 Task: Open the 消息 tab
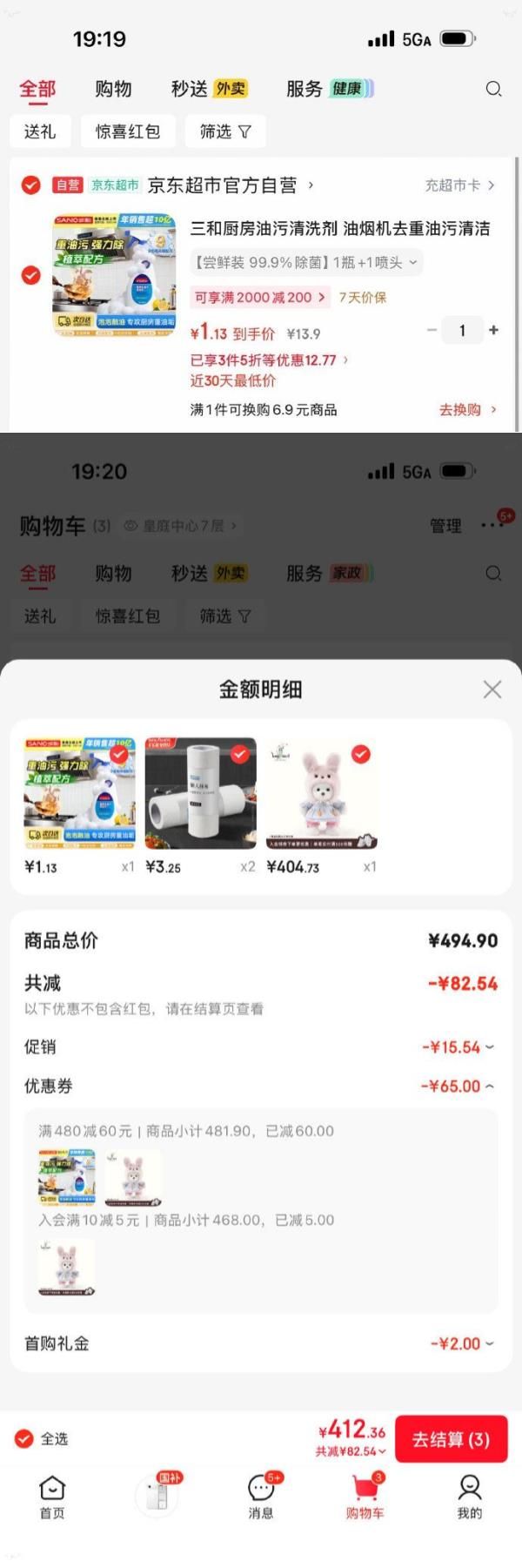click(261, 1496)
